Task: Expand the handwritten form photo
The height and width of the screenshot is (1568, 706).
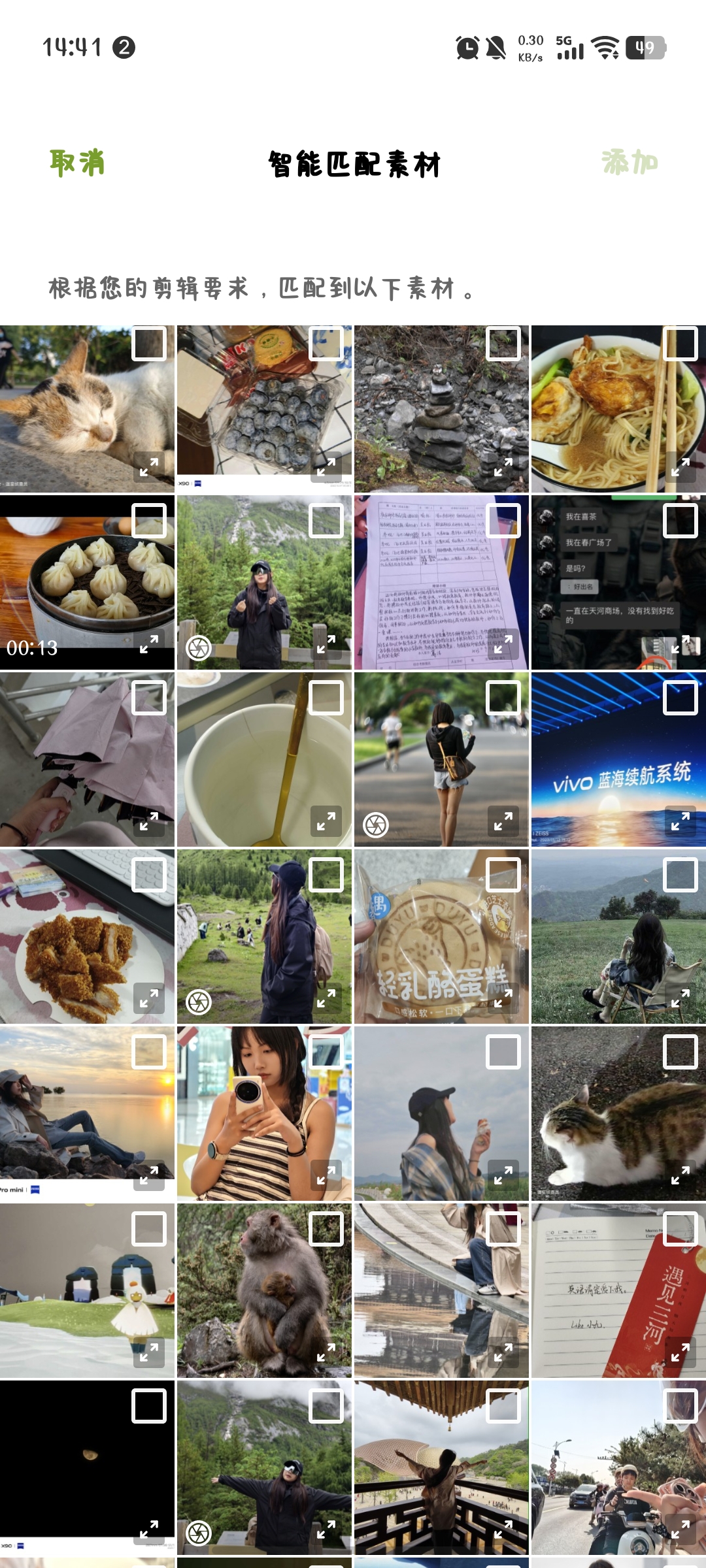Action: pyautogui.click(x=503, y=644)
